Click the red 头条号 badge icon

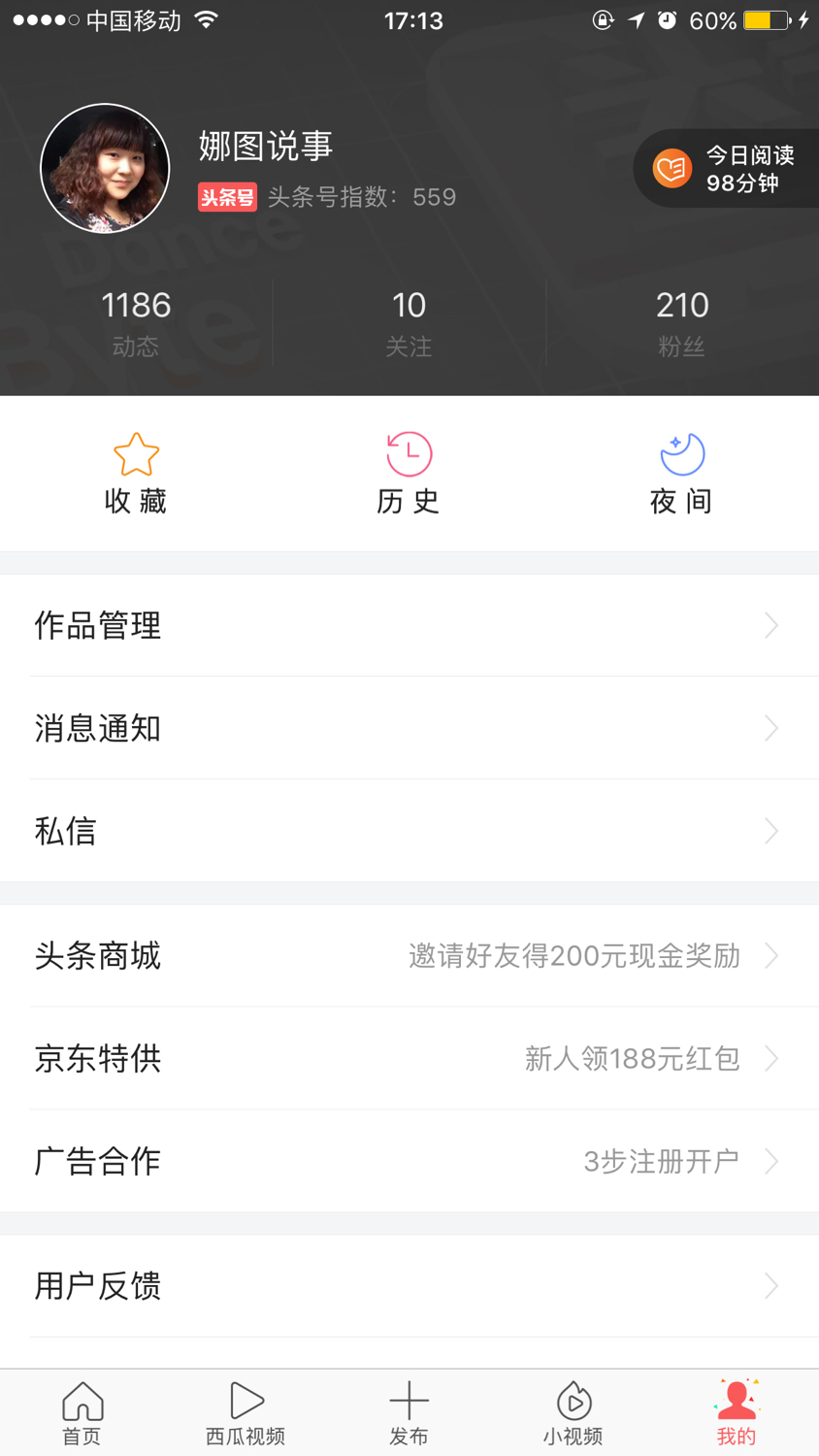click(x=226, y=198)
